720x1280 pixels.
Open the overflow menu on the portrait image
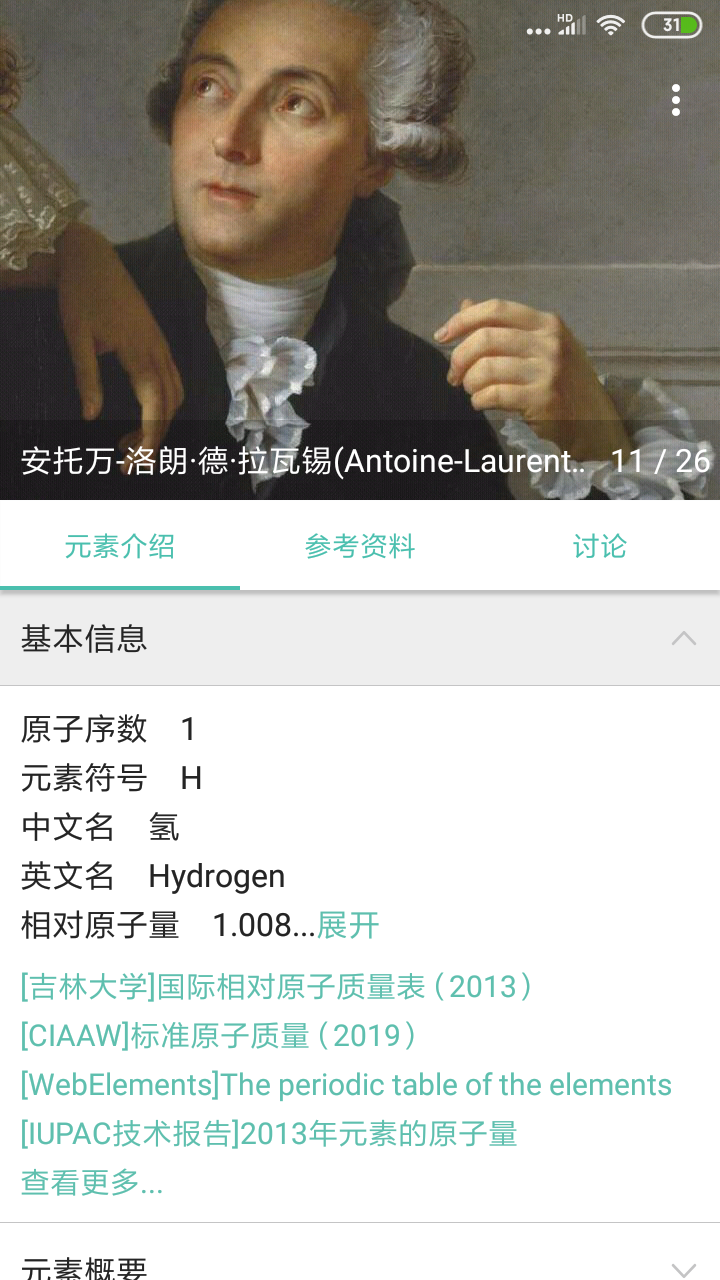point(676,101)
